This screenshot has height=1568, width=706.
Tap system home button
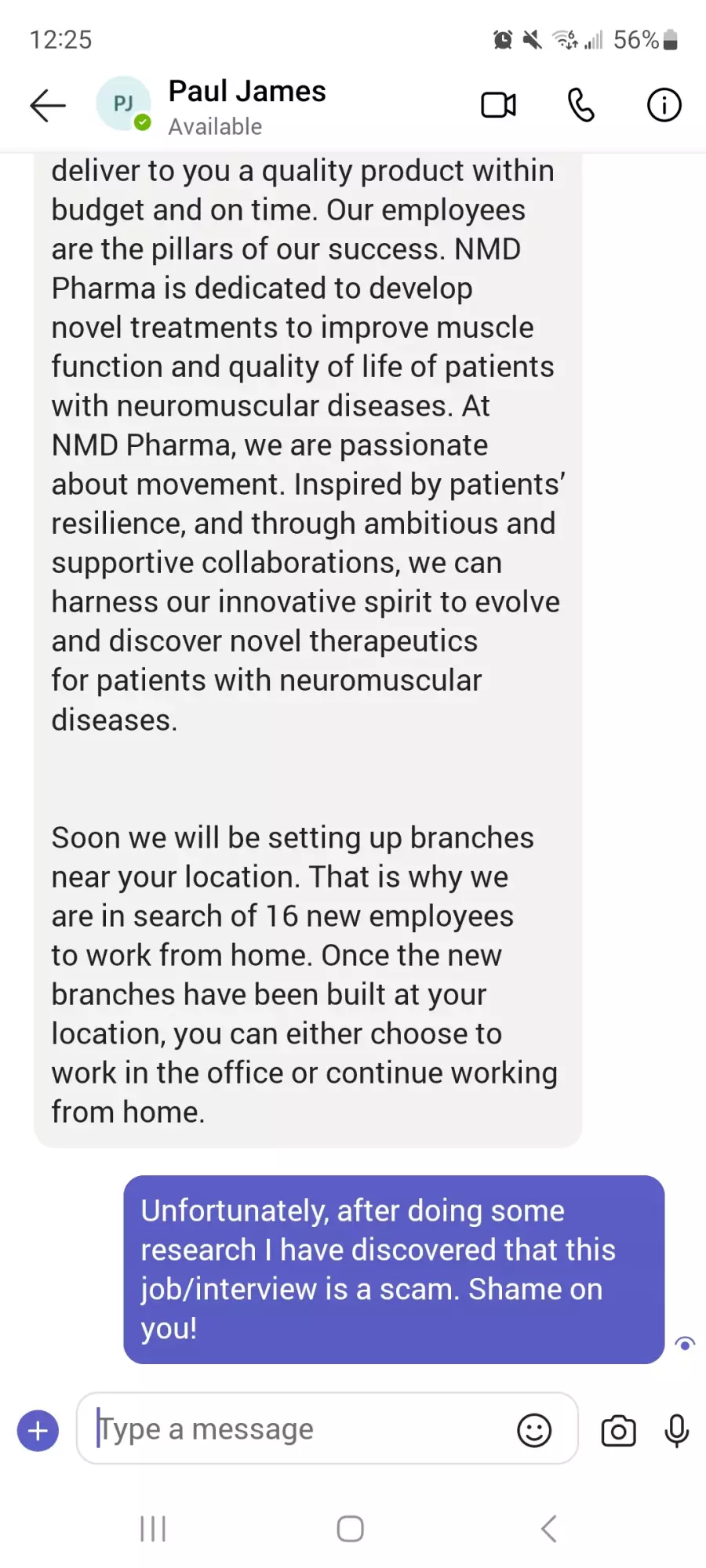[350, 1528]
